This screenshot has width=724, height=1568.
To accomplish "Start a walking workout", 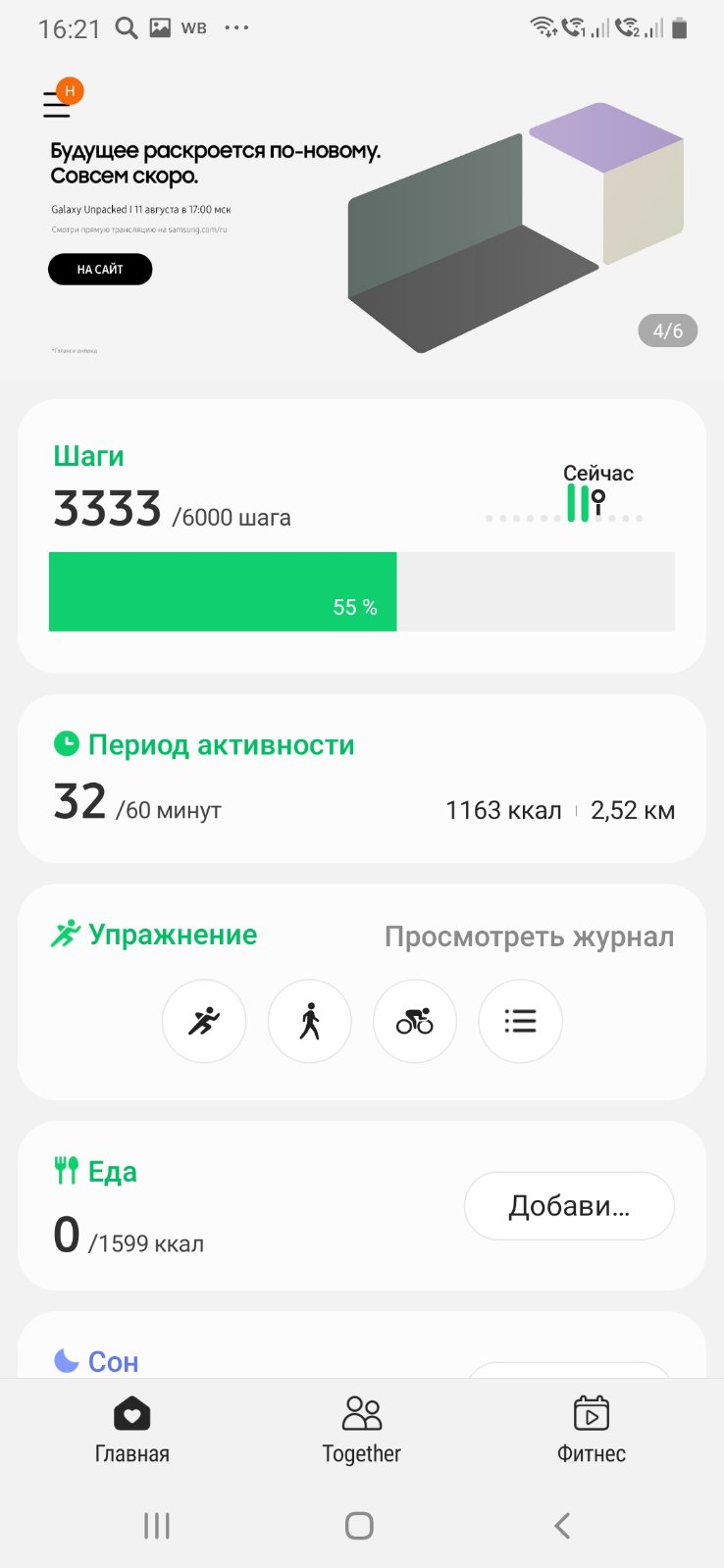I will 309,1022.
